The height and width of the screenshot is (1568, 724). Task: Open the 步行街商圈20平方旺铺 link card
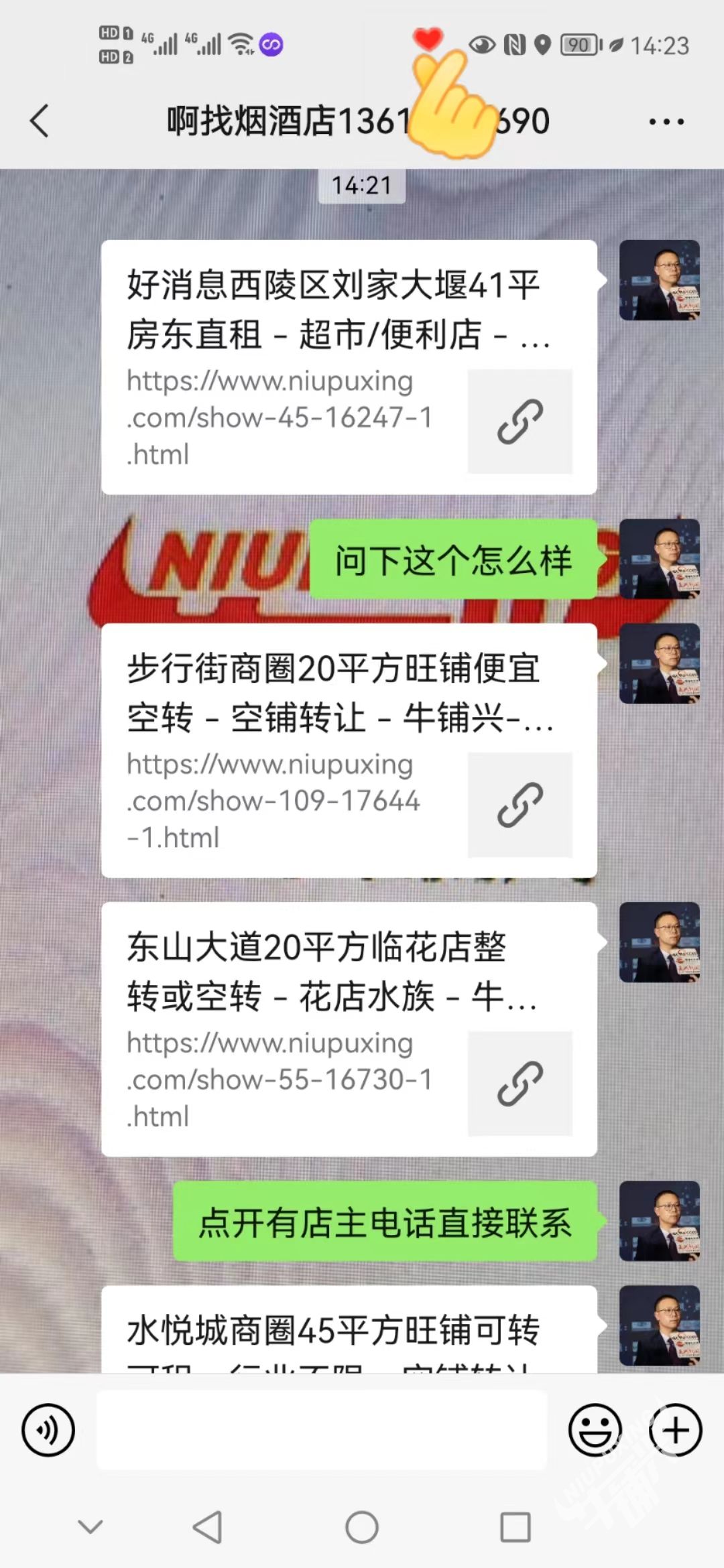click(349, 750)
